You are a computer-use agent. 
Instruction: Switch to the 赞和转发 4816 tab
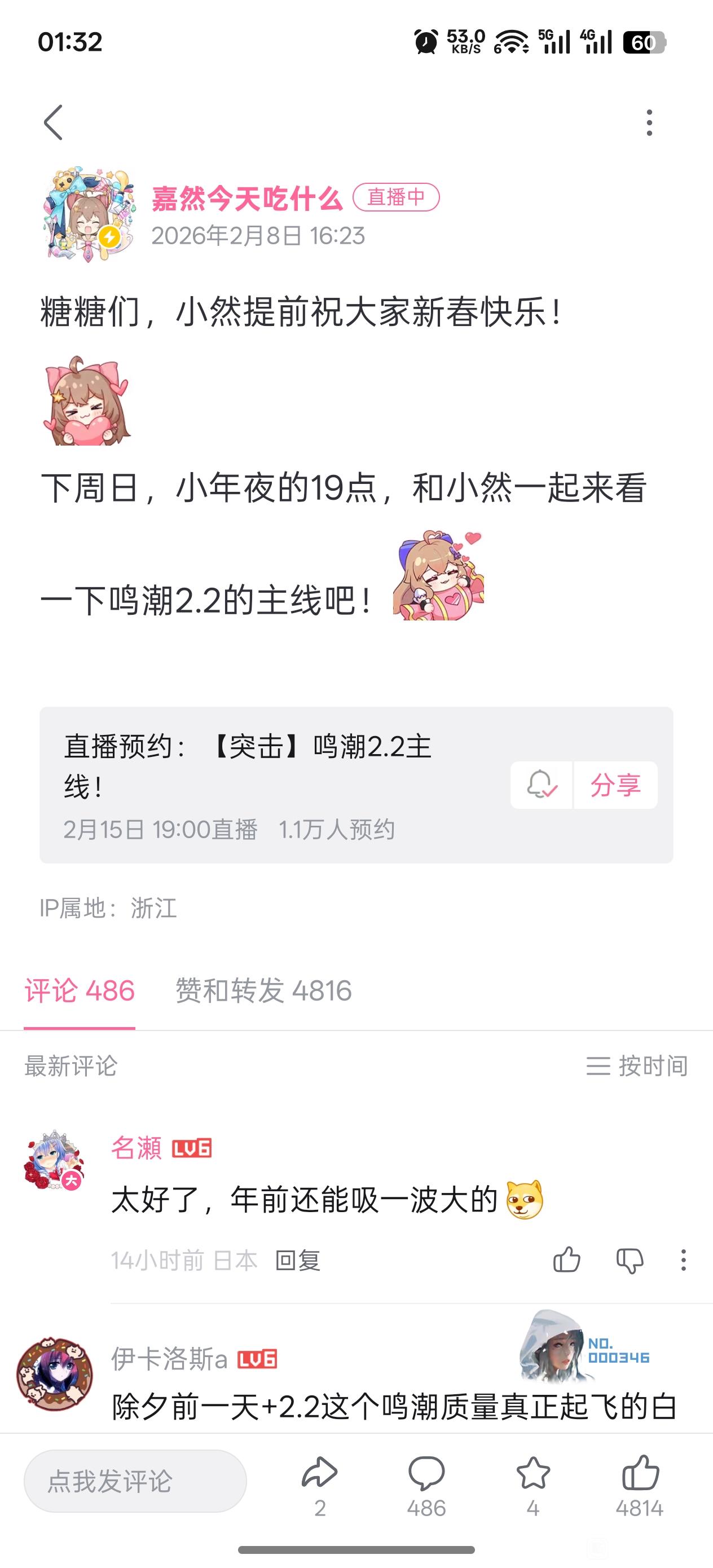point(263,991)
